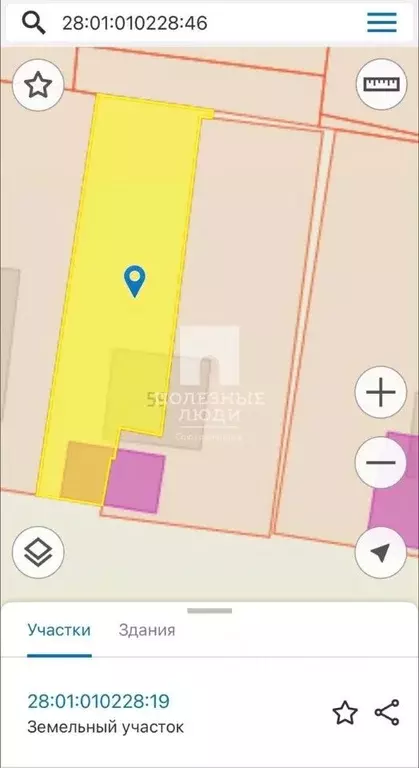Switch to the Здания tab
This screenshot has height=768, width=419.
[x=147, y=630]
